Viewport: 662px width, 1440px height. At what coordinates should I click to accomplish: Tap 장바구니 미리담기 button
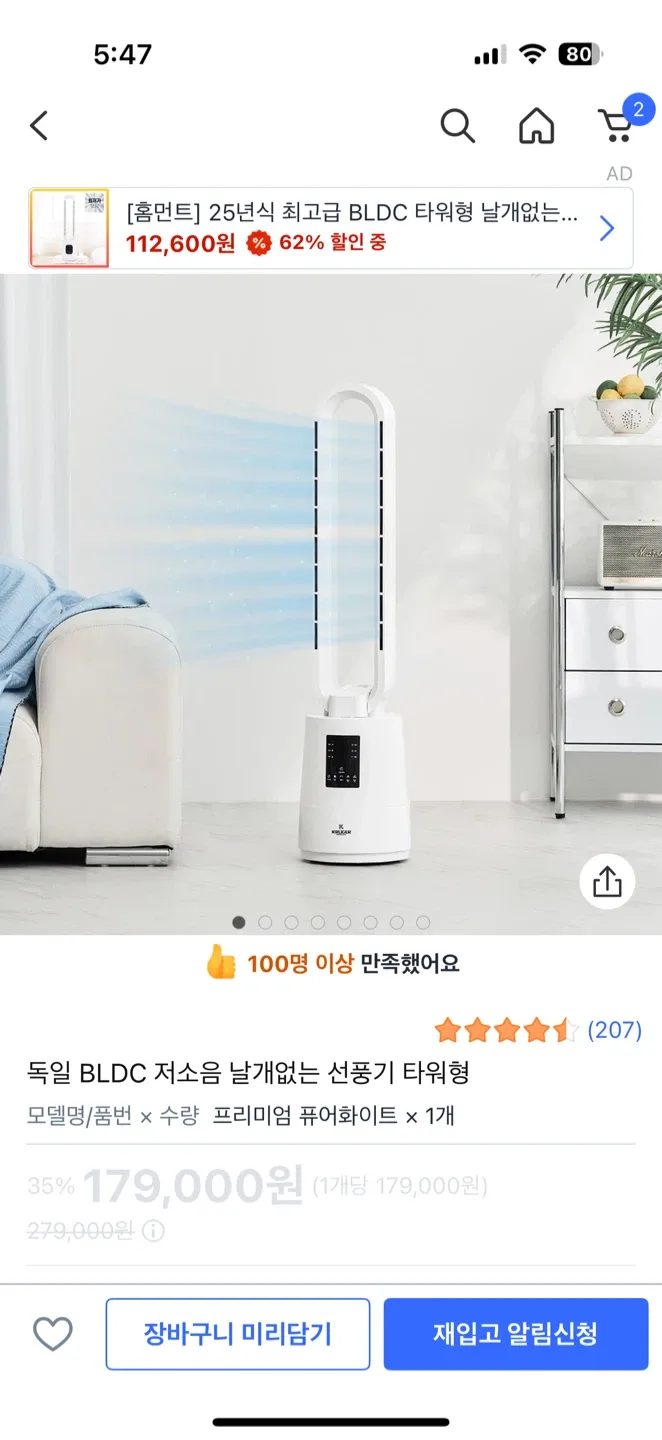pos(238,1334)
